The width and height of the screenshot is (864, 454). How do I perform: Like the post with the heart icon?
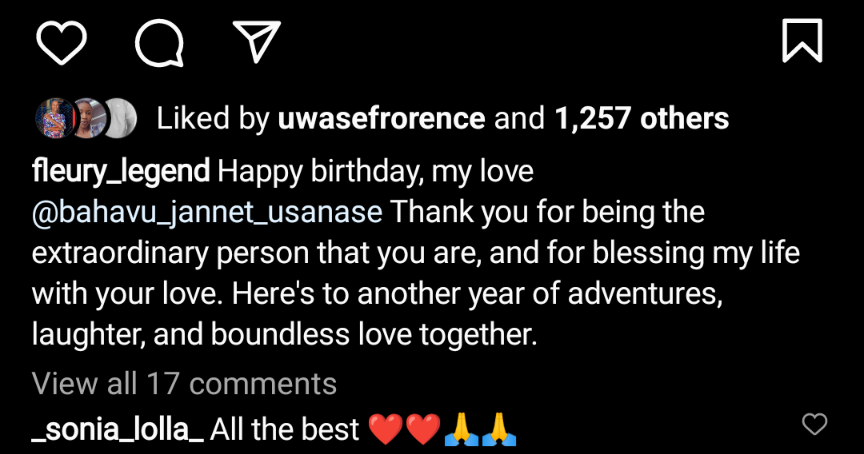pyautogui.click(x=61, y=41)
